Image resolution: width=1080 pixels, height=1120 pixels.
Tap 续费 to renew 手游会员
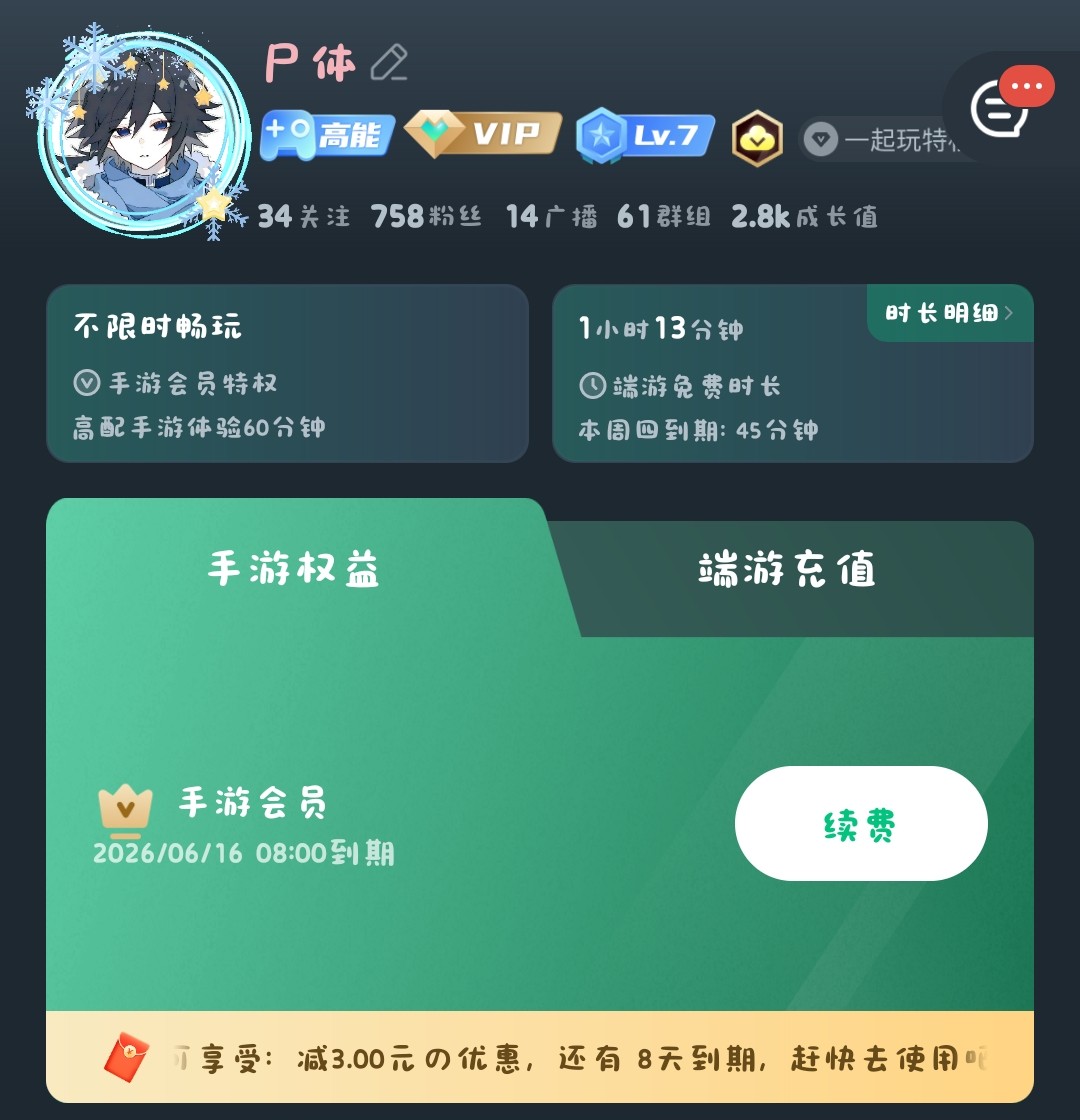pos(861,824)
